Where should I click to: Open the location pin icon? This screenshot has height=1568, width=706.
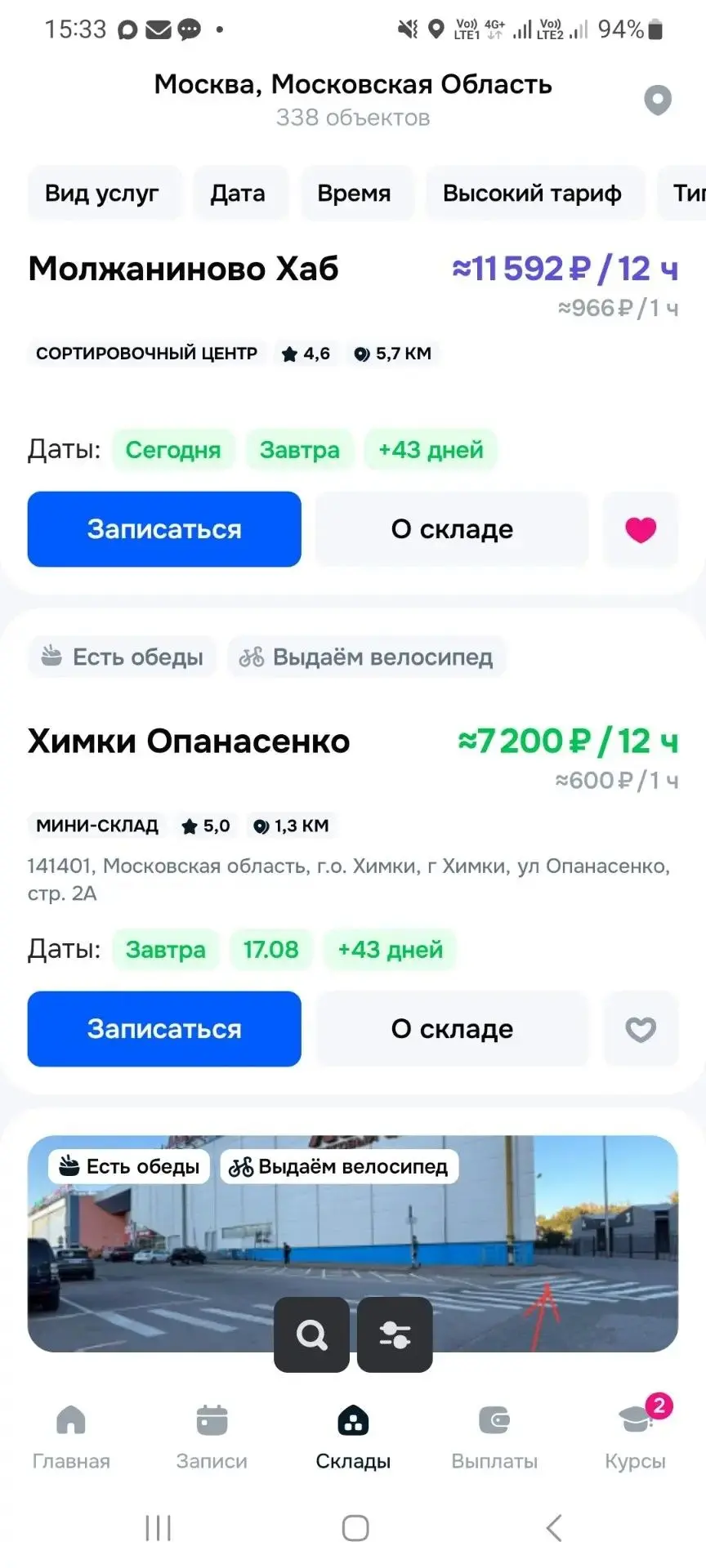click(658, 100)
